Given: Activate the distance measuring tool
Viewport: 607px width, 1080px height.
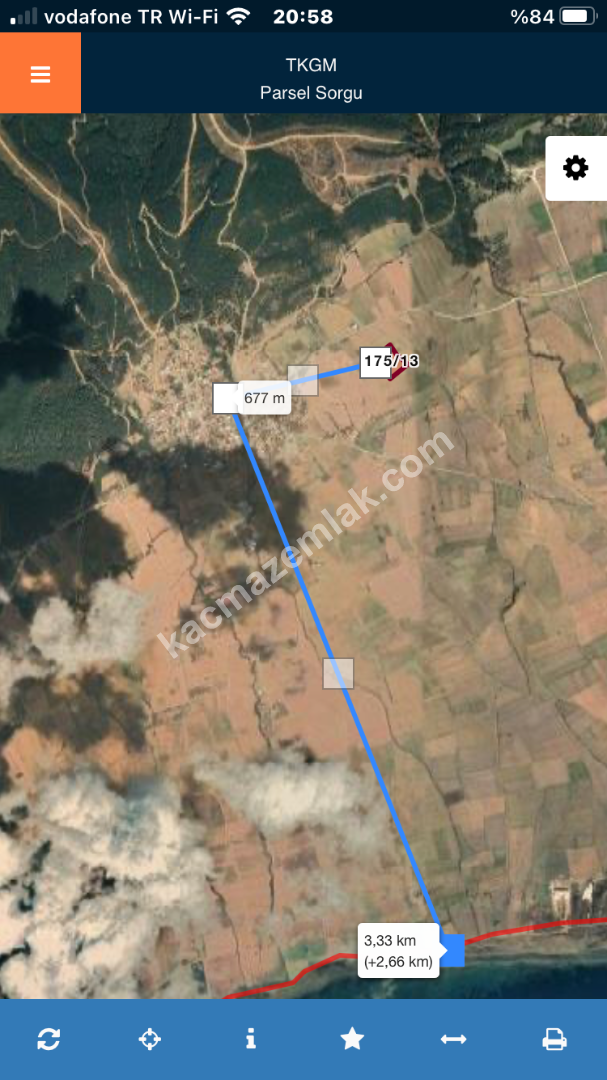Looking at the screenshot, I should [x=453, y=1039].
